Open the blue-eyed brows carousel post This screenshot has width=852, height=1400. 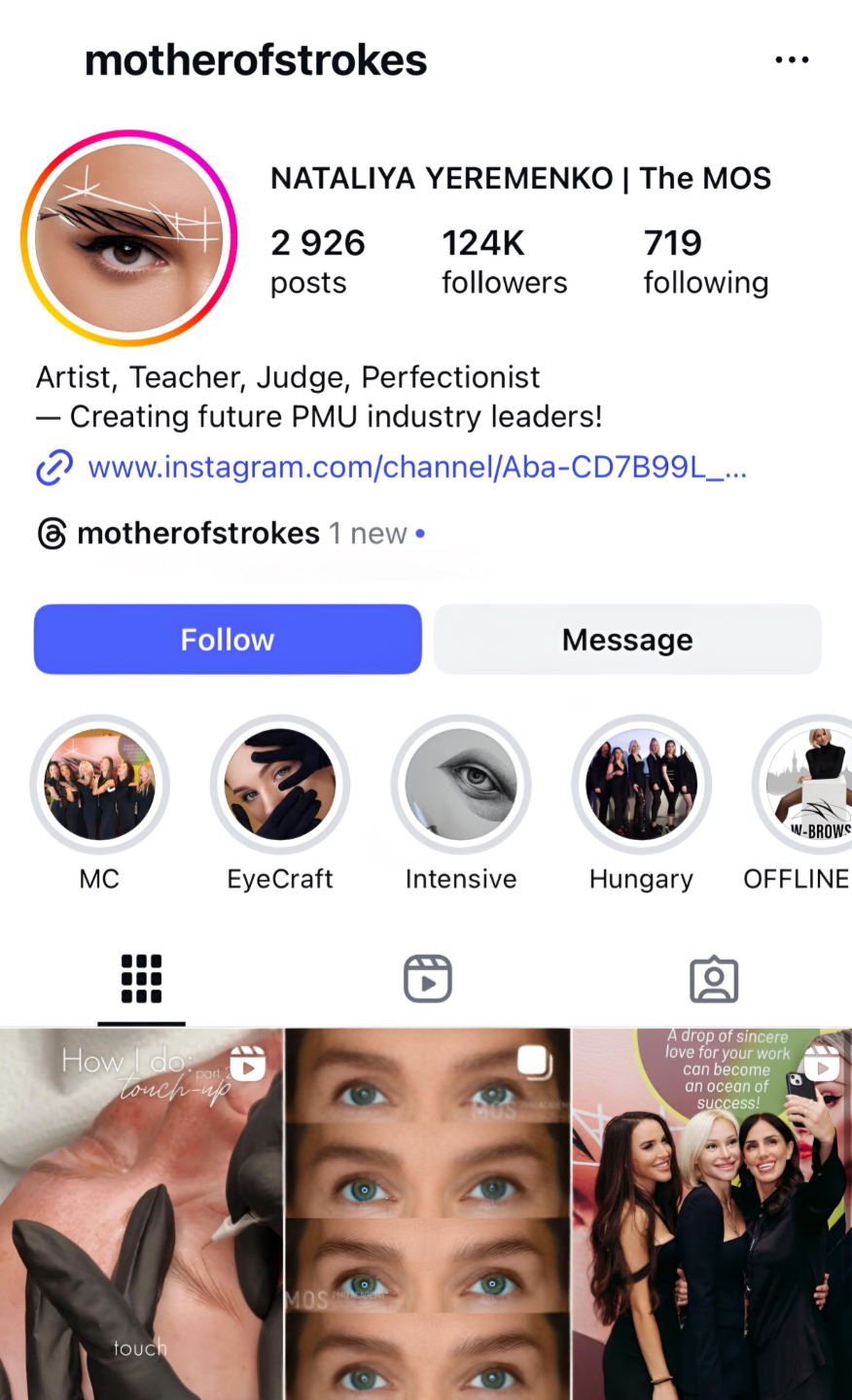coord(428,1215)
